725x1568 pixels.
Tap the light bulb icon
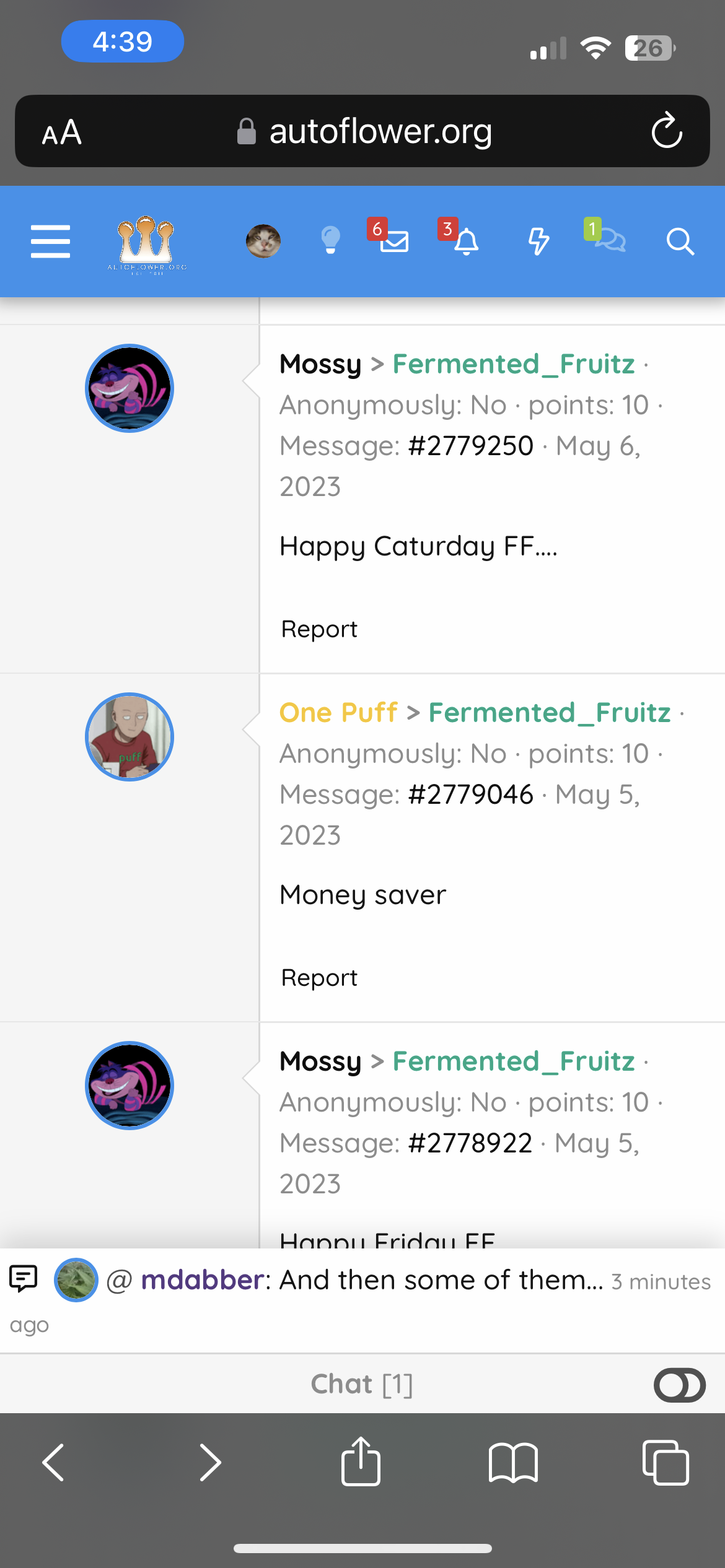point(330,240)
